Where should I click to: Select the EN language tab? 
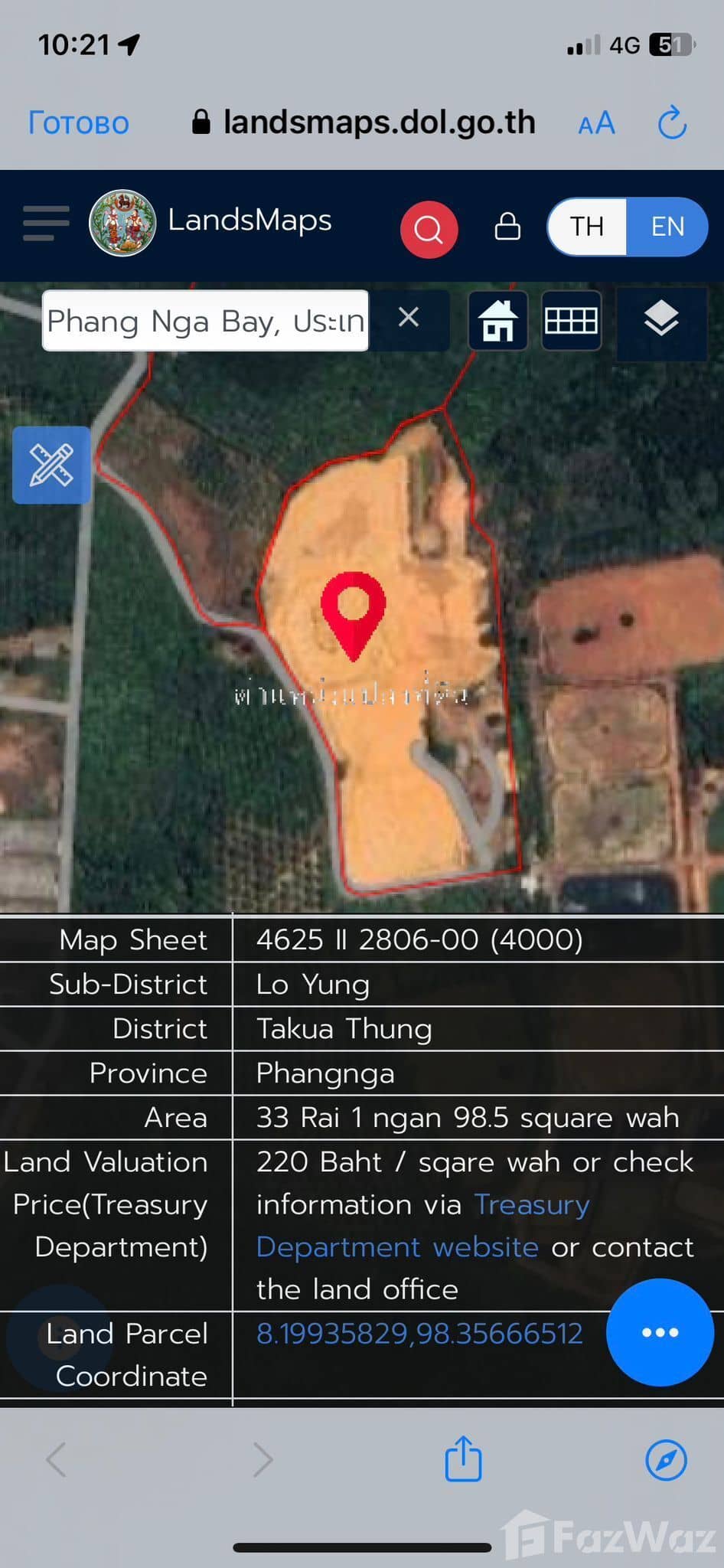(x=667, y=227)
